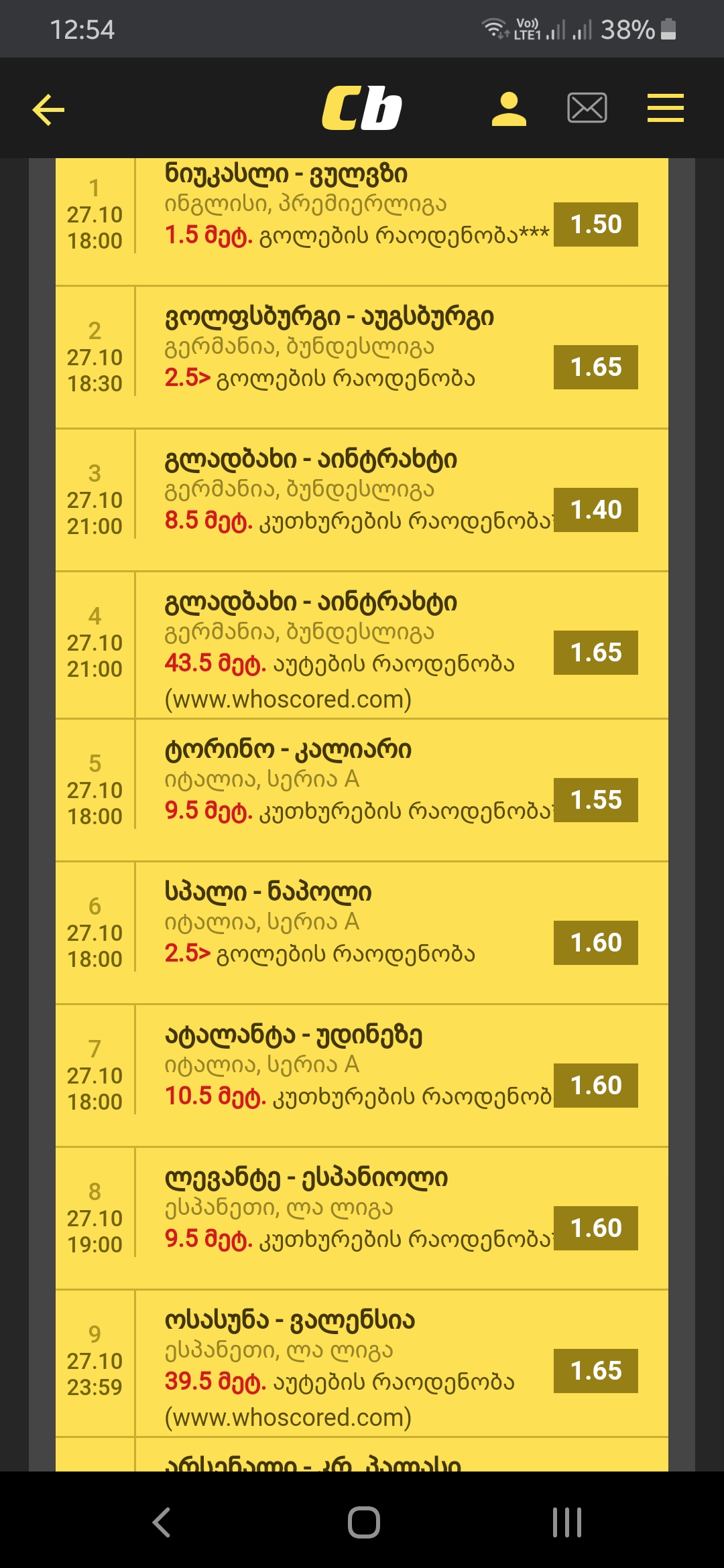724x1568 pixels.
Task: Select 1.50 odds for ნიუკასლი - ვულვზი
Action: point(595,224)
